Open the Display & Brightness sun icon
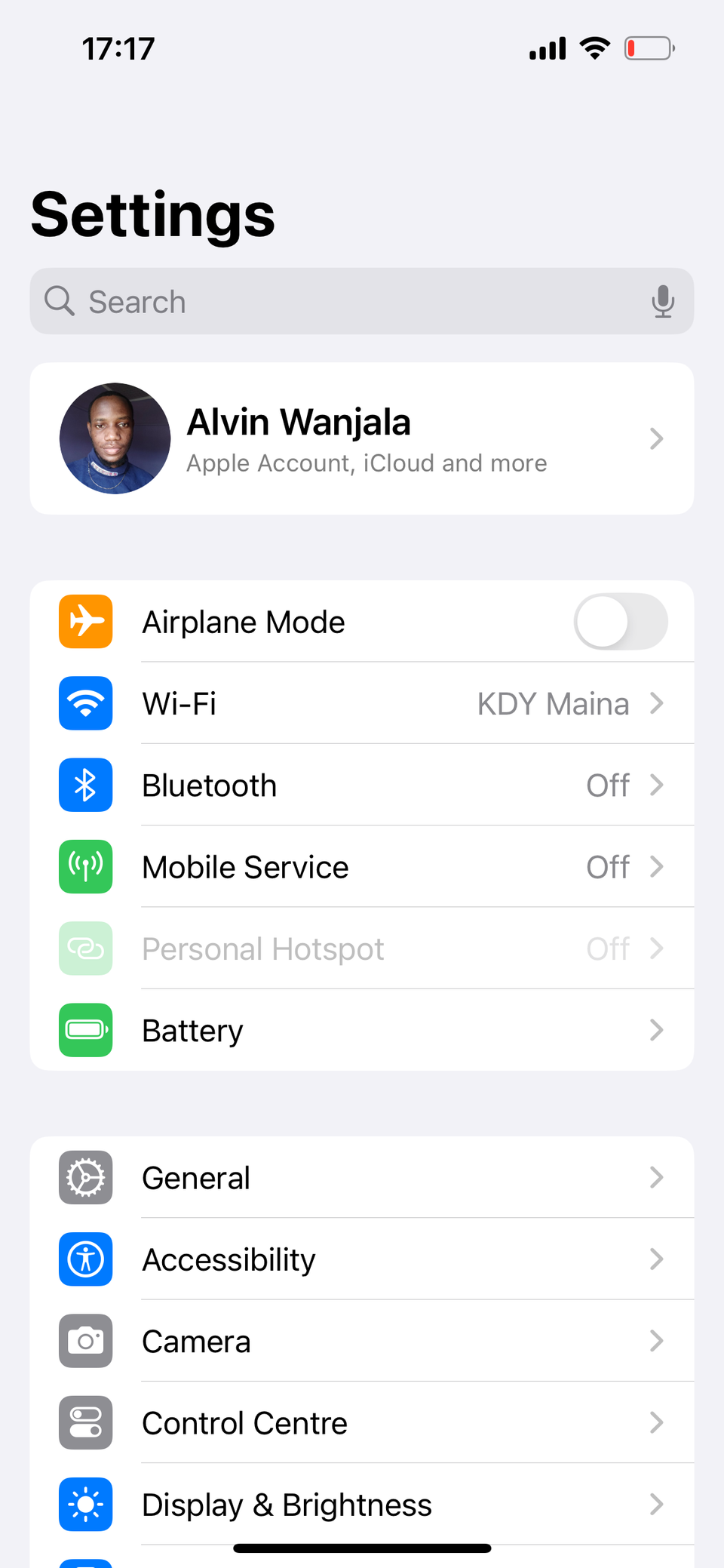724x1568 pixels. click(85, 1504)
